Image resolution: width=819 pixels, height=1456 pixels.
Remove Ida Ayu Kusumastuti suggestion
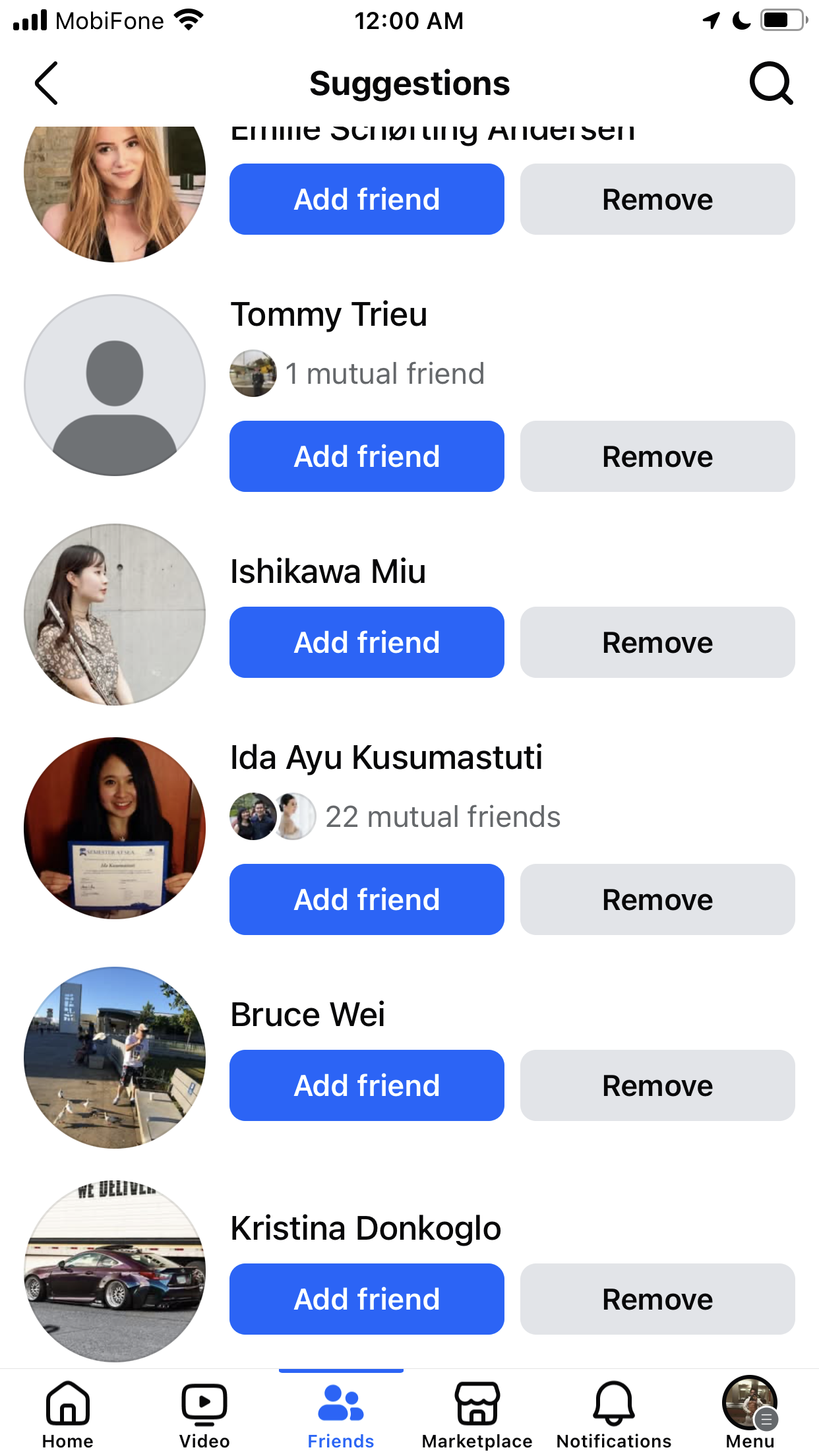(657, 899)
